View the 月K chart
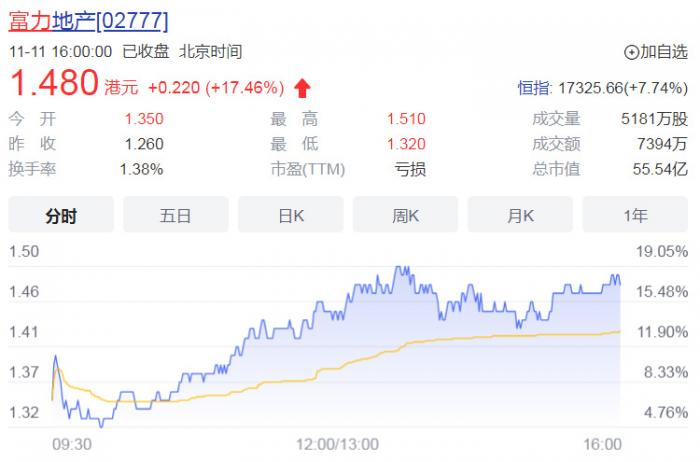This screenshot has width=700, height=462. pyautogui.click(x=521, y=215)
